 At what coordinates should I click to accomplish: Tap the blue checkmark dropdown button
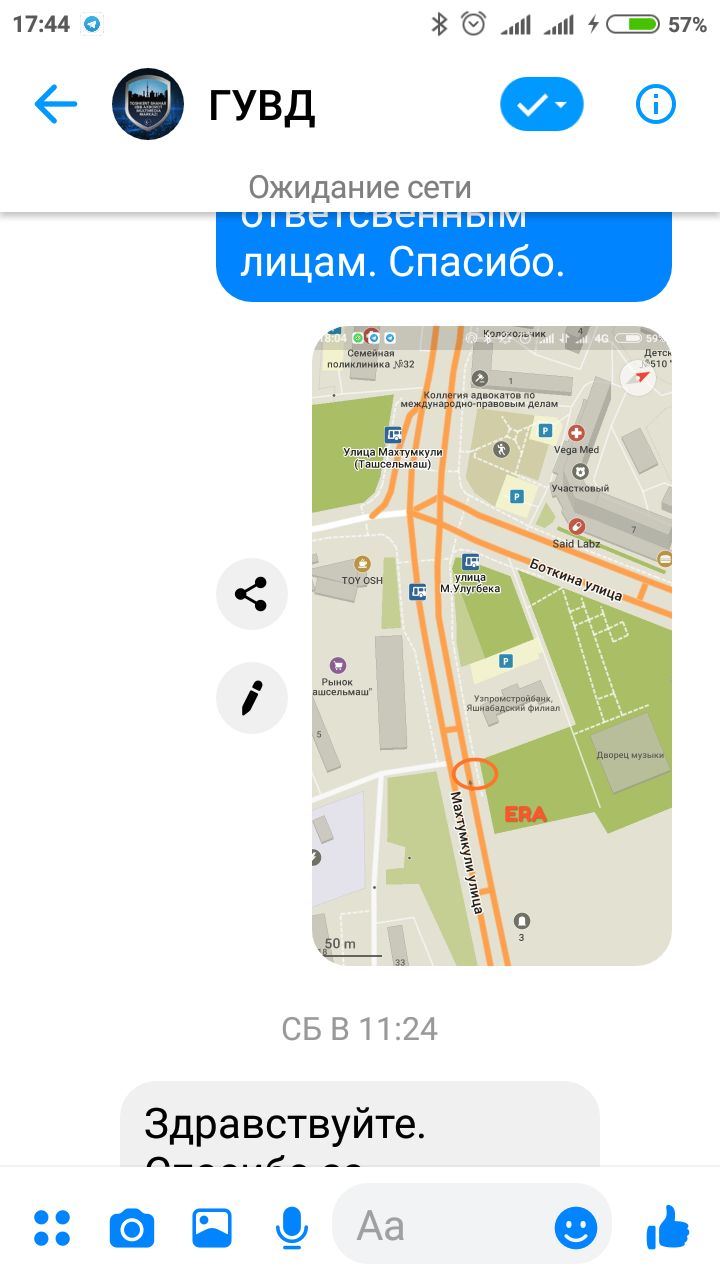(541, 104)
